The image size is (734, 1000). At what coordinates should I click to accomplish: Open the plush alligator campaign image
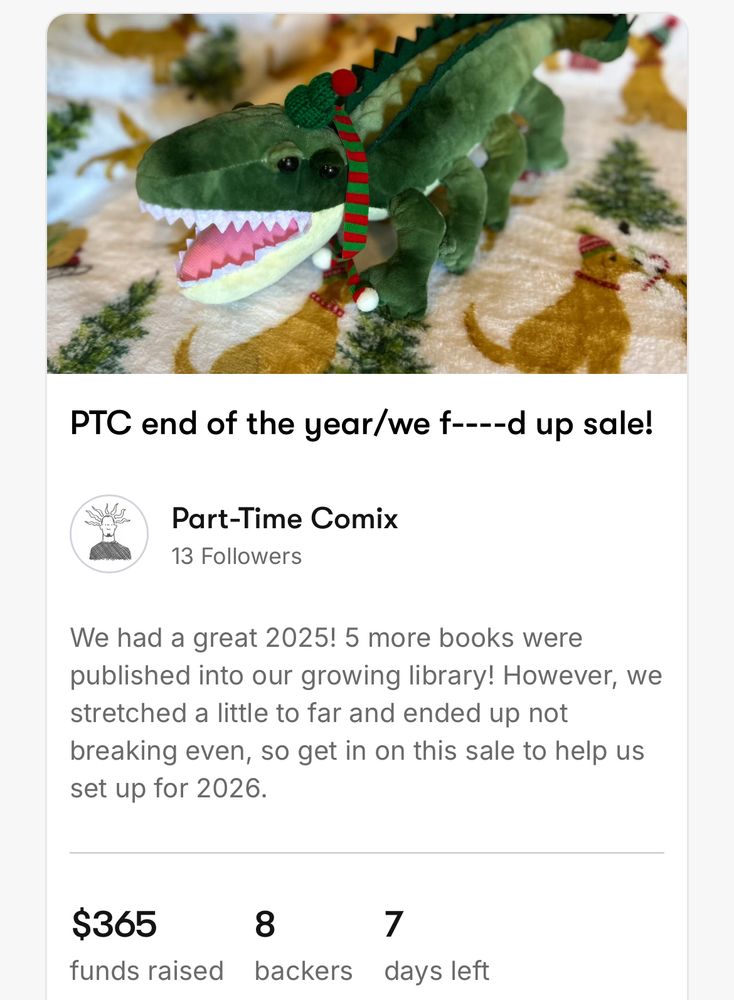[x=367, y=194]
